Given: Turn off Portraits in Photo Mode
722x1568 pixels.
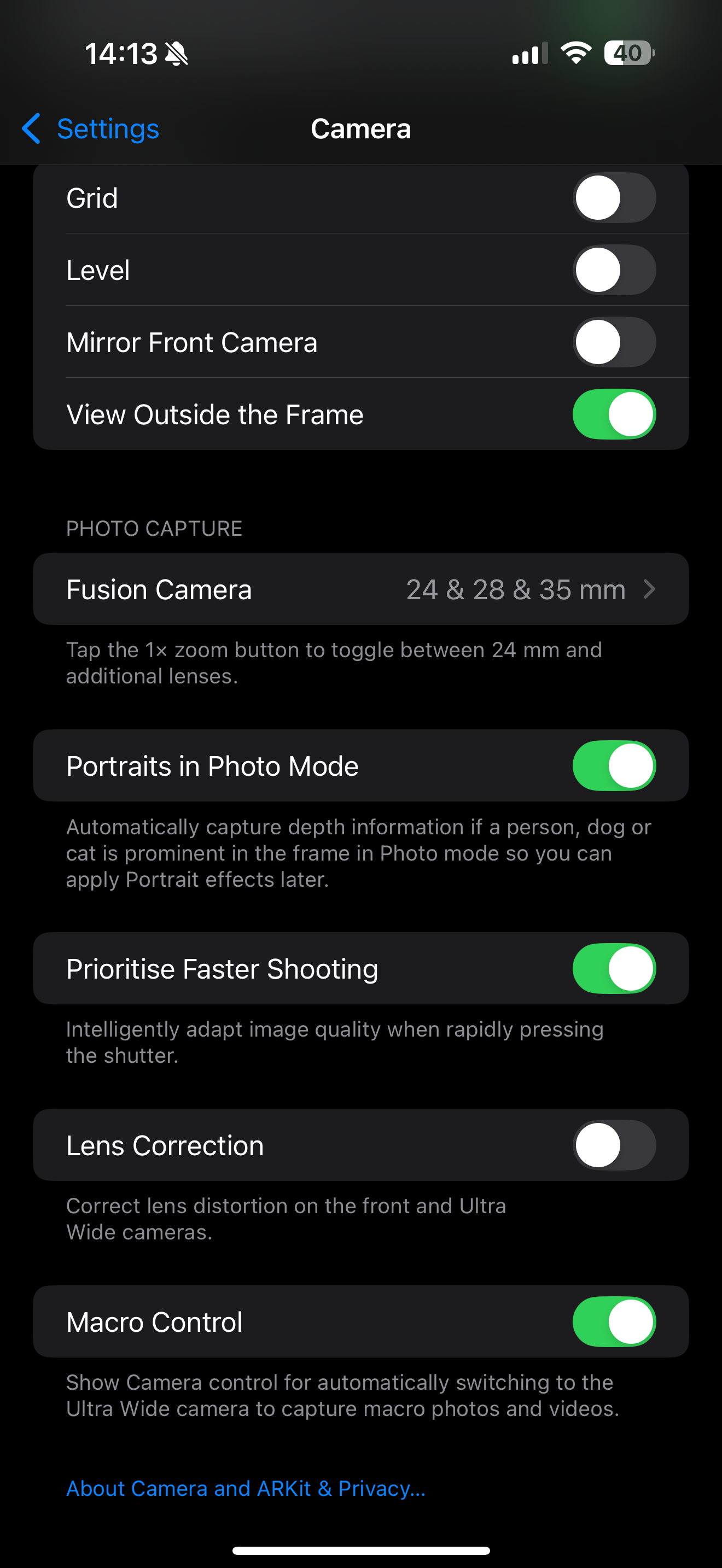Looking at the screenshot, I should pyautogui.click(x=614, y=766).
